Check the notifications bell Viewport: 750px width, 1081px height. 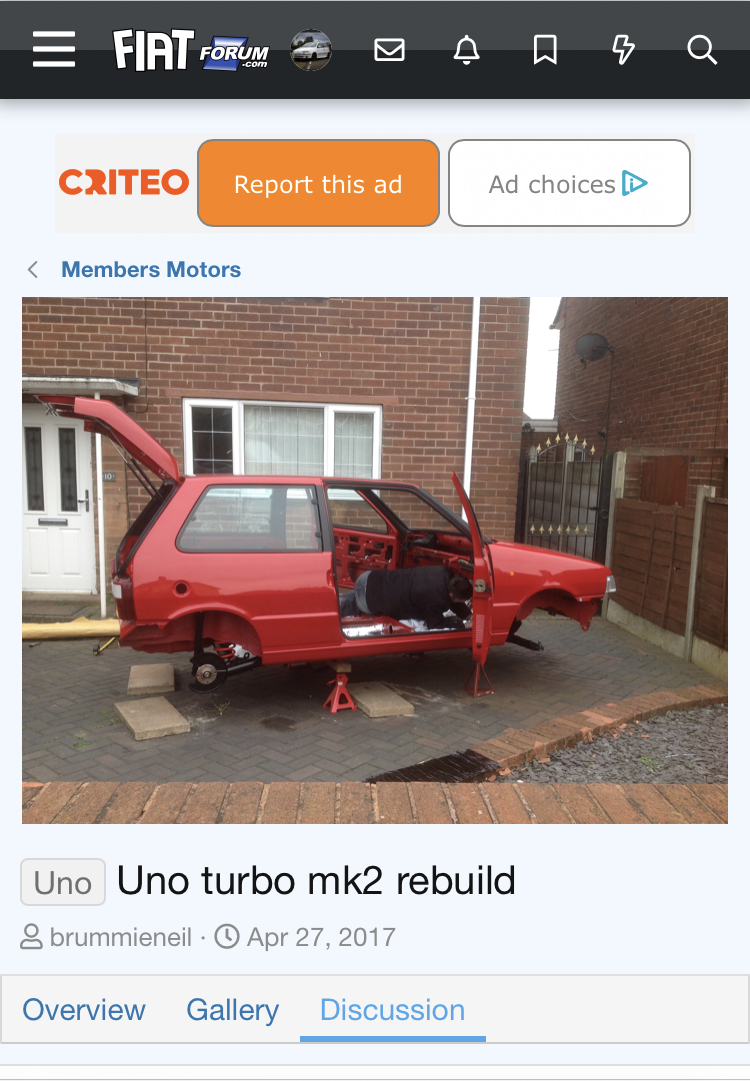466,50
